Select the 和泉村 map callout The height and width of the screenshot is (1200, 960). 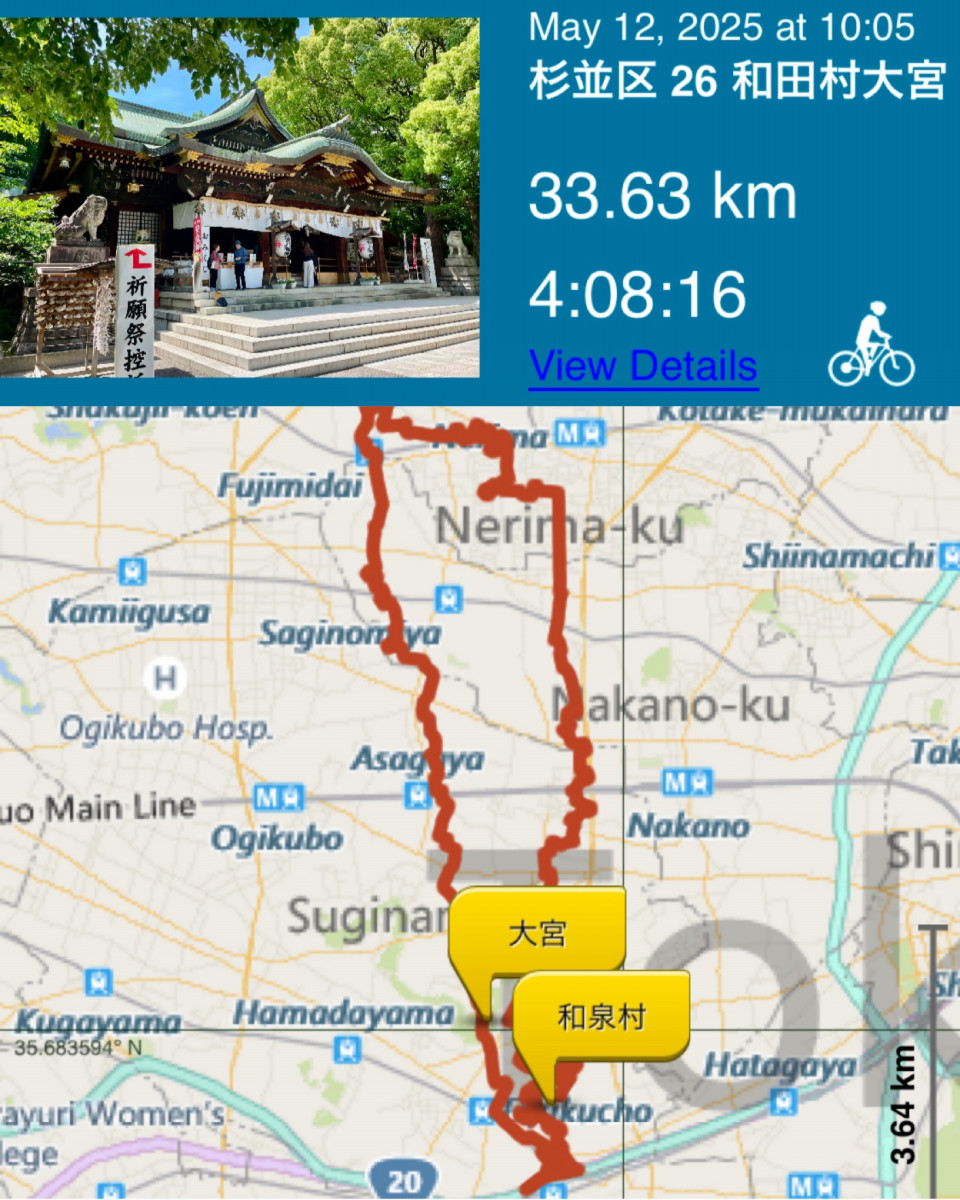(601, 1018)
